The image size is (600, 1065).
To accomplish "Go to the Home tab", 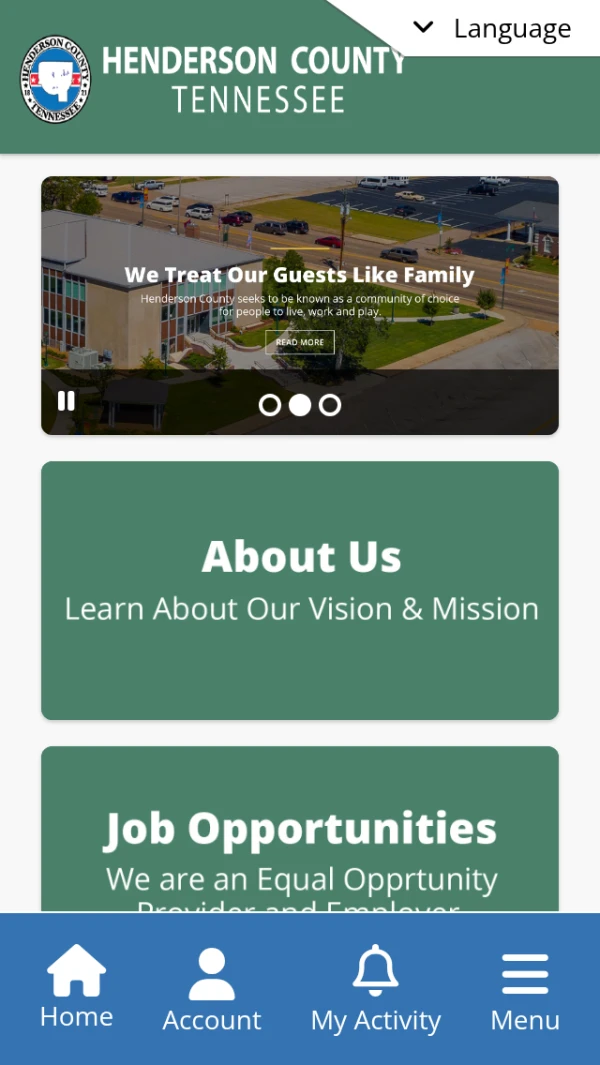I will [x=76, y=988].
